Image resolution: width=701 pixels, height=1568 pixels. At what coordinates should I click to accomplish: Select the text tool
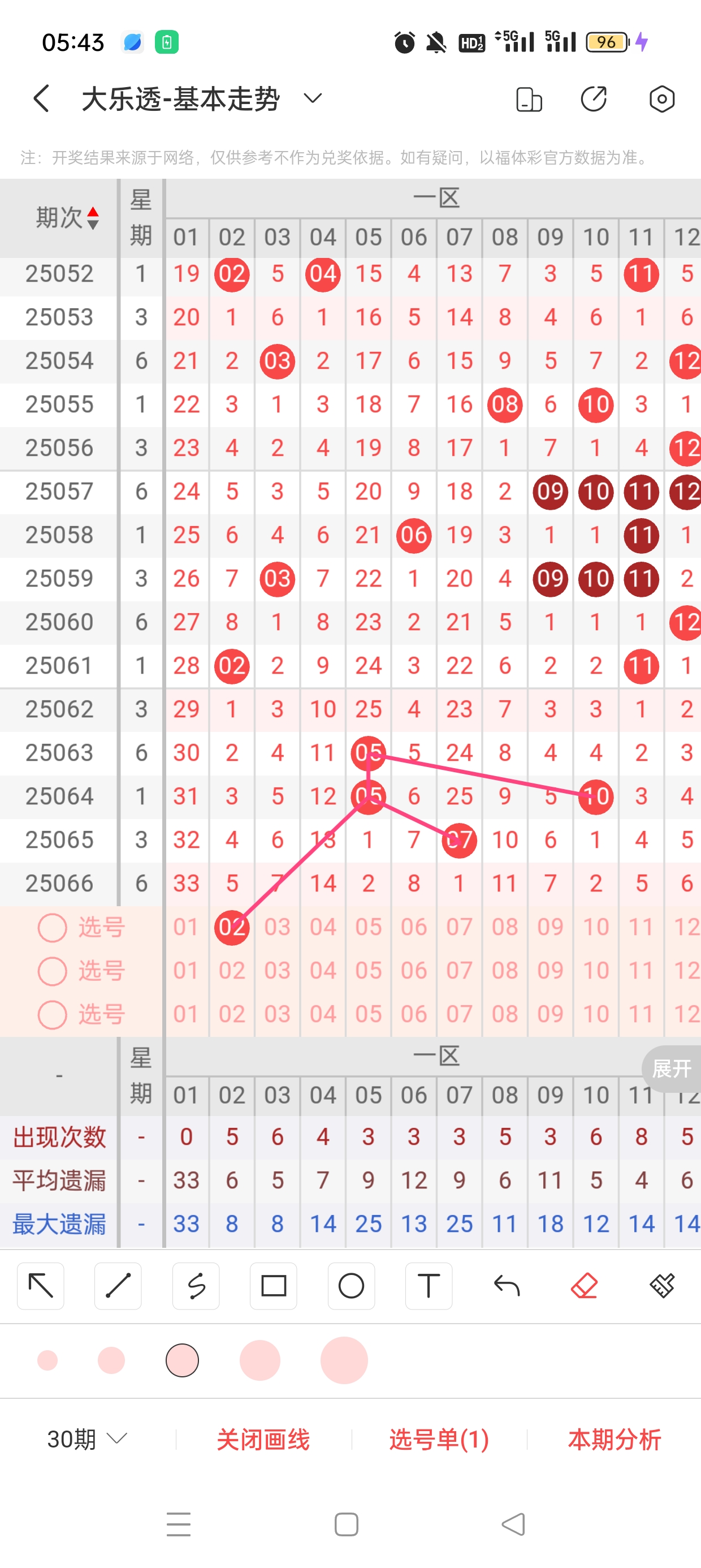pyautogui.click(x=429, y=1286)
